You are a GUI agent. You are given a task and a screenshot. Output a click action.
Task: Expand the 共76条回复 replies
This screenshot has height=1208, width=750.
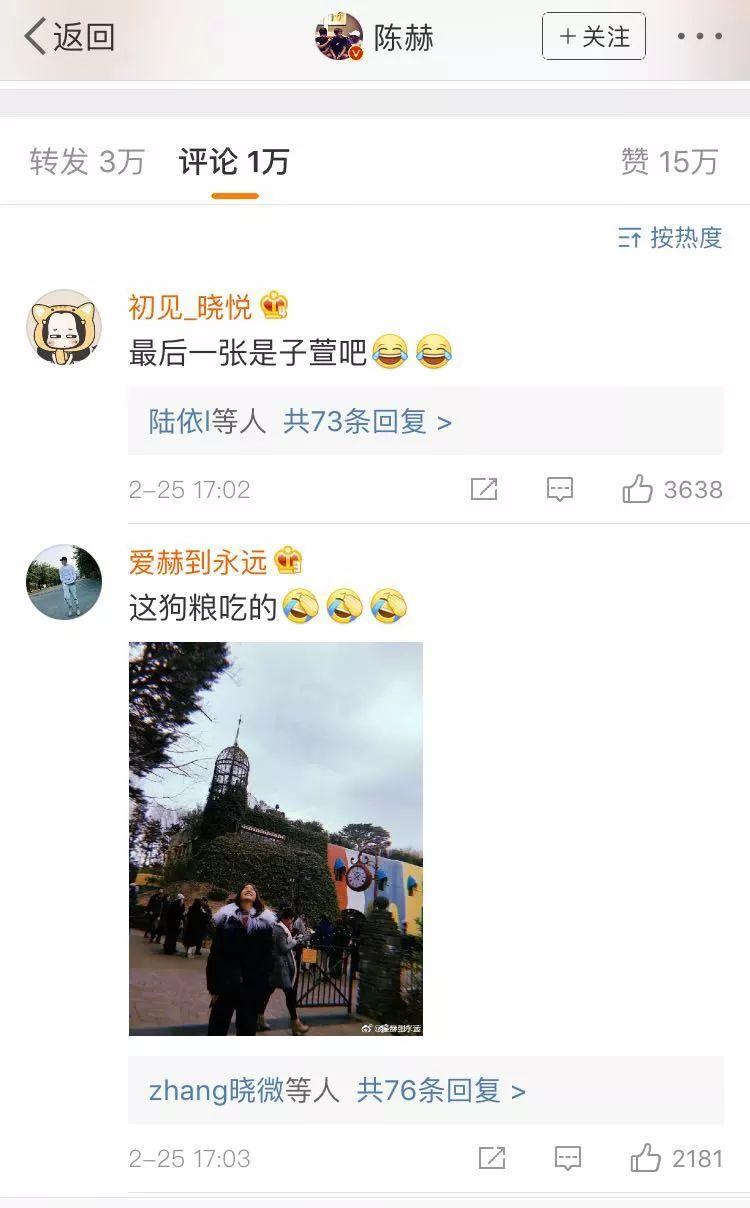pos(440,1090)
